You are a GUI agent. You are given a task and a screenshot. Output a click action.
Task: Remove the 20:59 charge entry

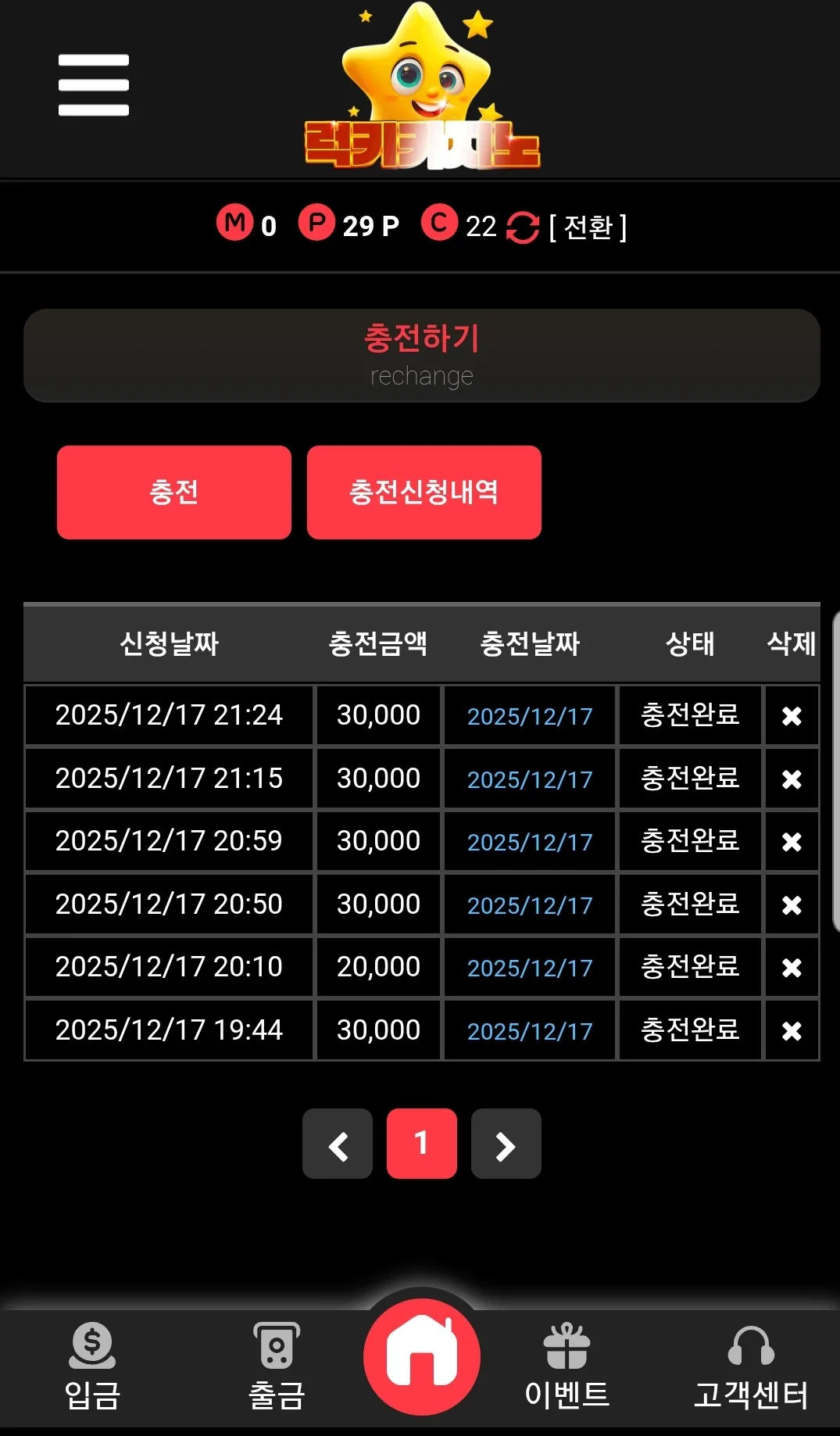(x=792, y=842)
